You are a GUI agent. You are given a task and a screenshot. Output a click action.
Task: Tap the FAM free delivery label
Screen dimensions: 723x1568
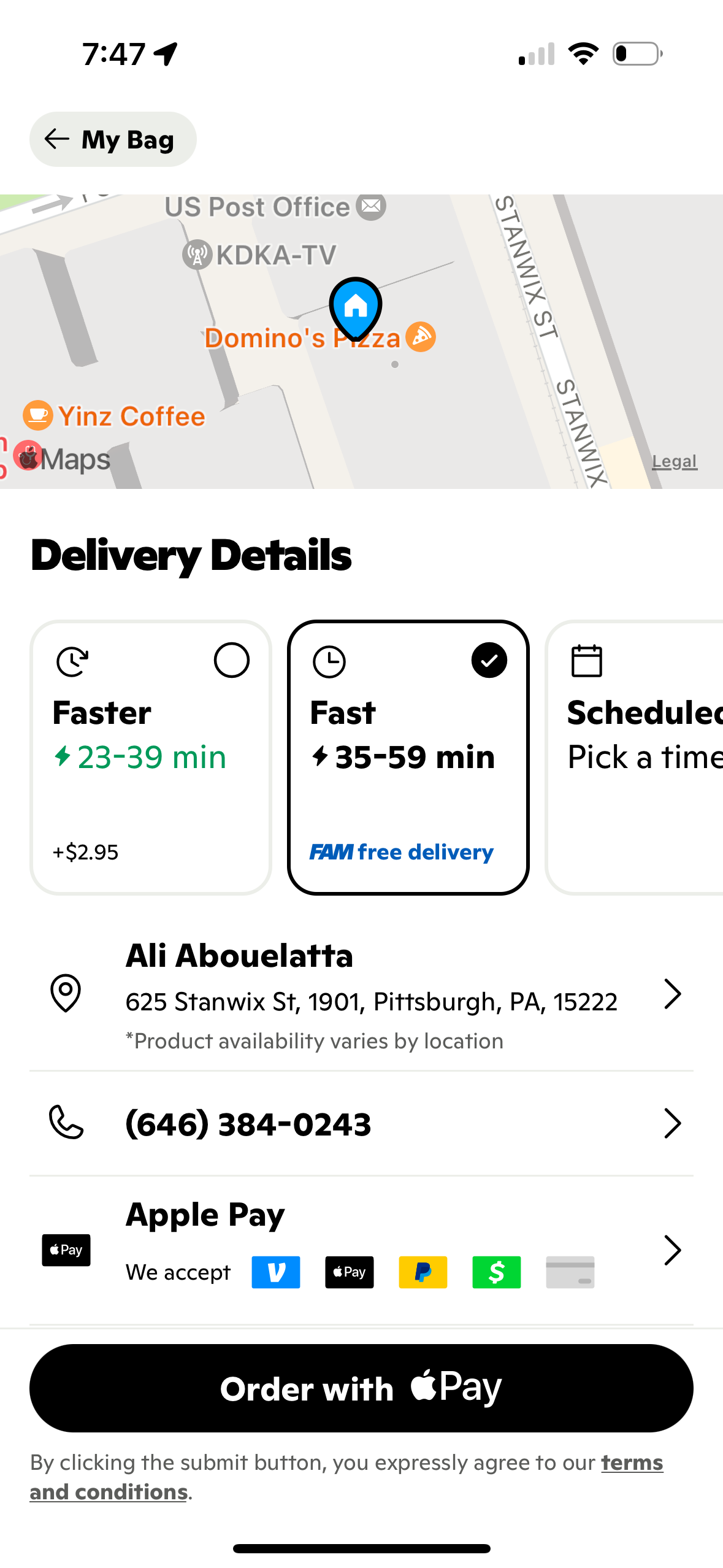(x=402, y=851)
